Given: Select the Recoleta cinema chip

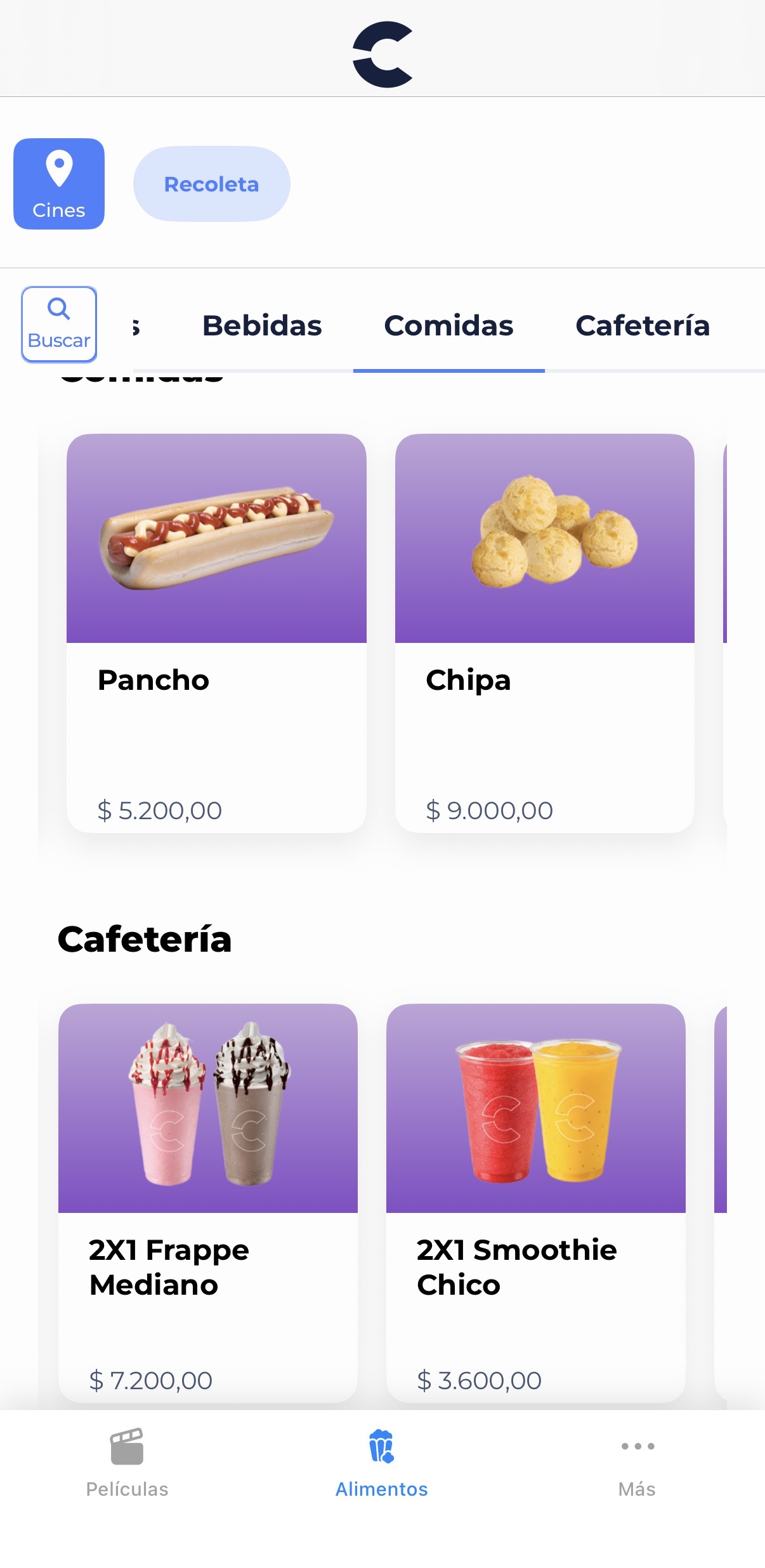Looking at the screenshot, I should (211, 184).
